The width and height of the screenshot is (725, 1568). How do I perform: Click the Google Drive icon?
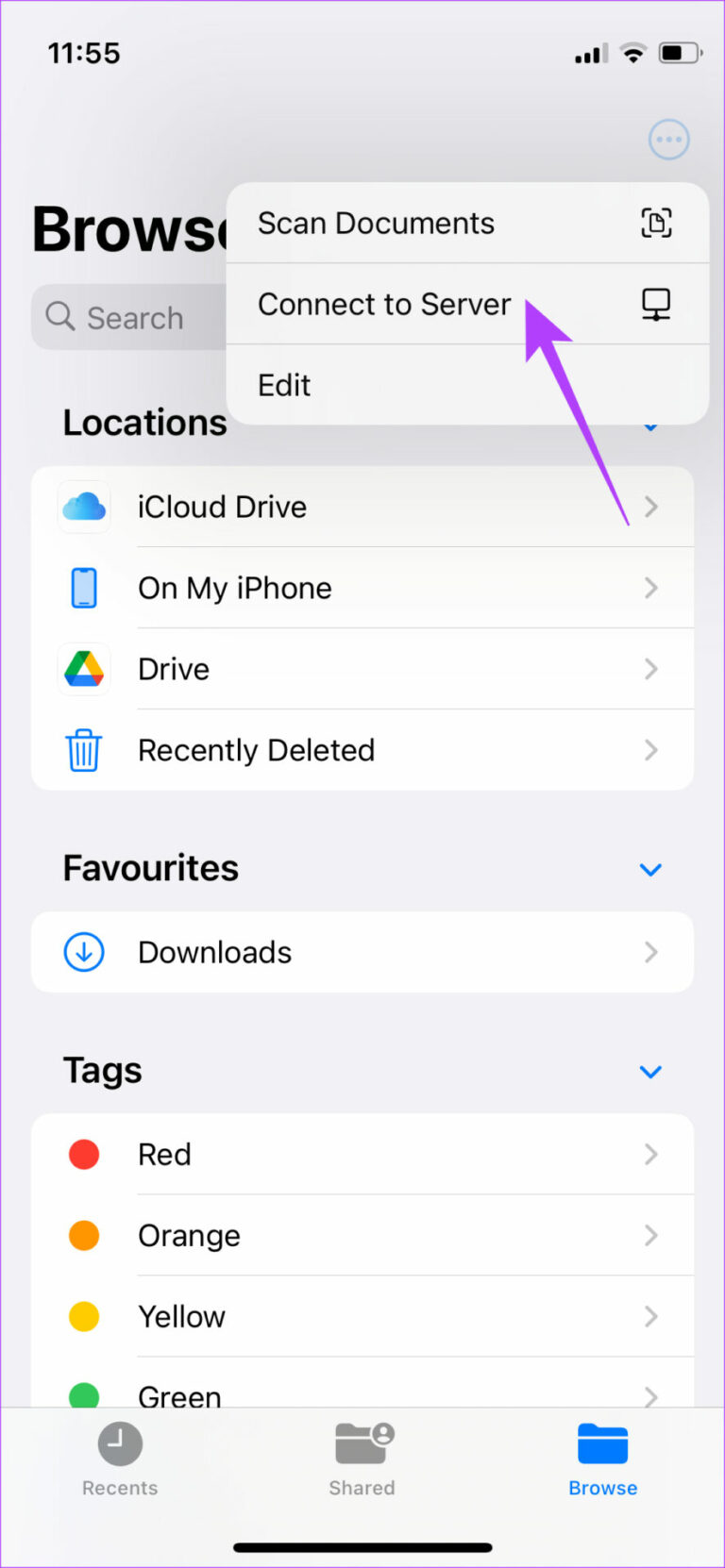84,669
